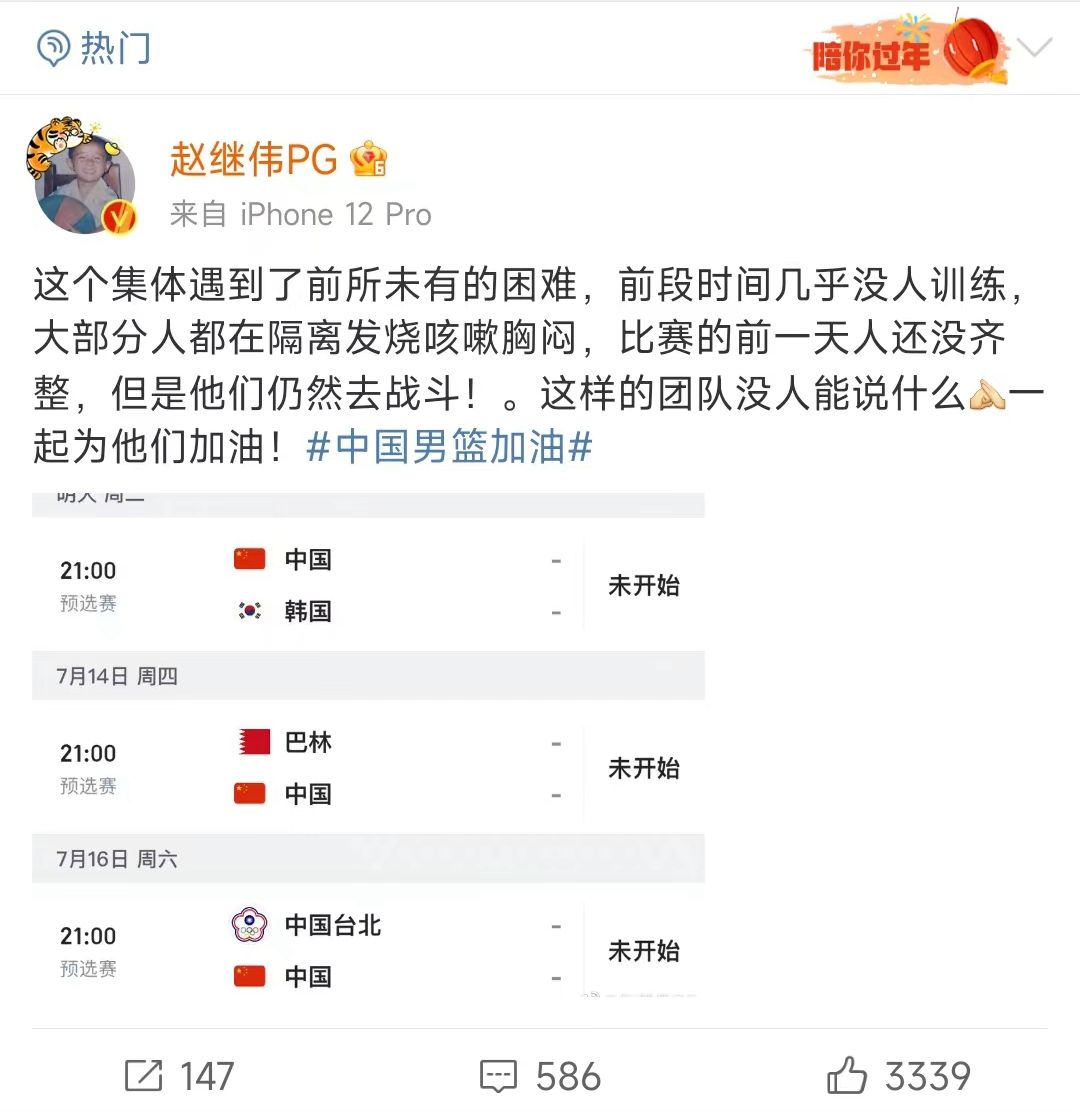1080x1120 pixels.
Task: Open the #中国男篮加油# hashtag
Action: point(449,447)
